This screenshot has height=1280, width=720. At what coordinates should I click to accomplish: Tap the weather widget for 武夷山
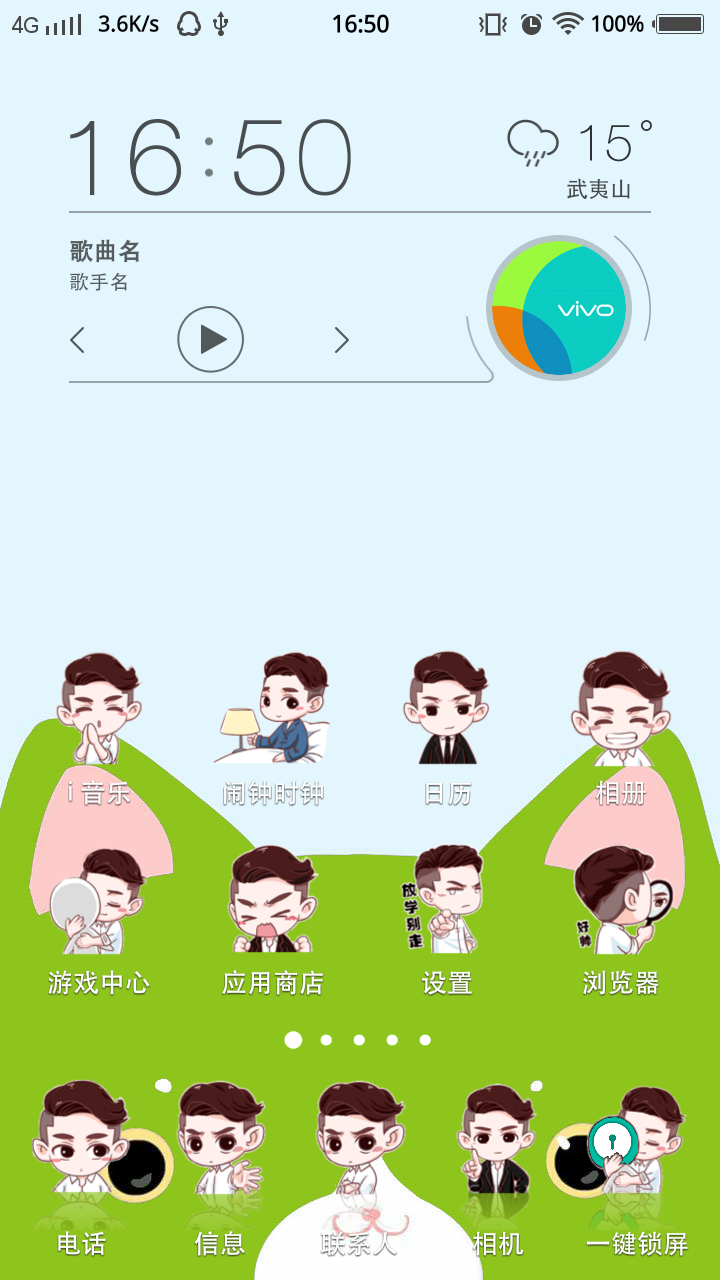point(580,160)
